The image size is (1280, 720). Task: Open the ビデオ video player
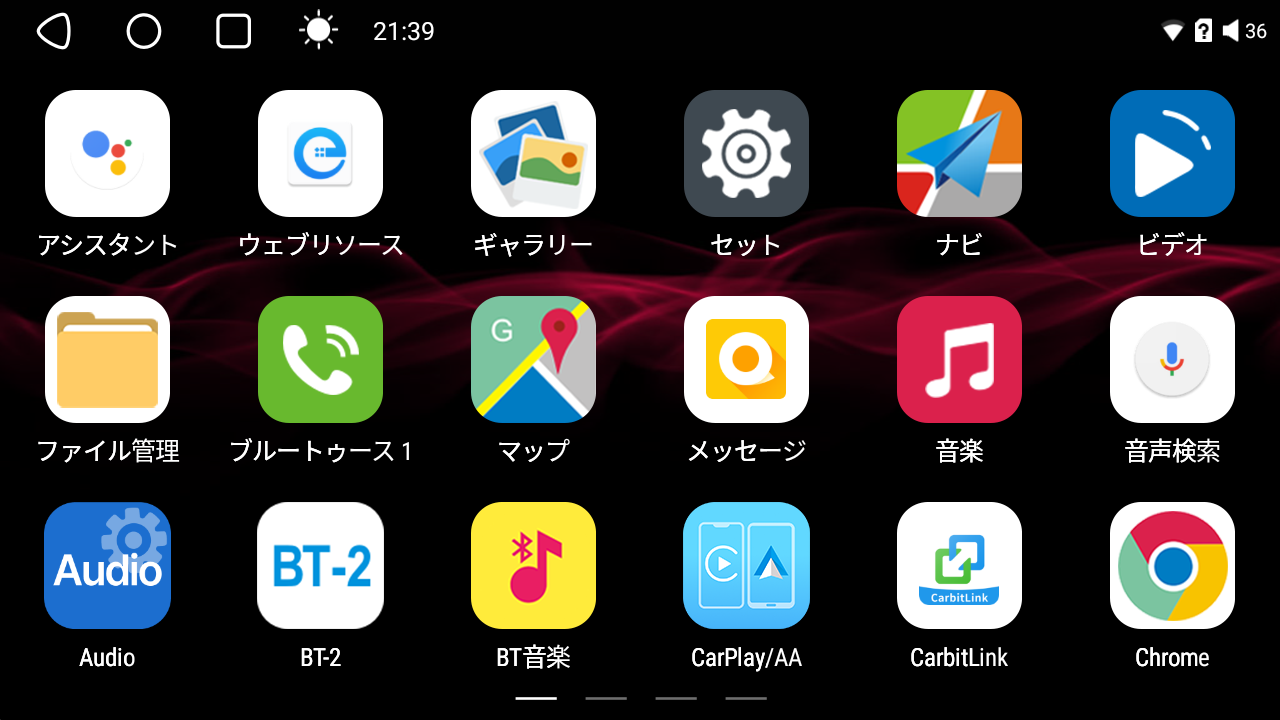coord(1172,153)
